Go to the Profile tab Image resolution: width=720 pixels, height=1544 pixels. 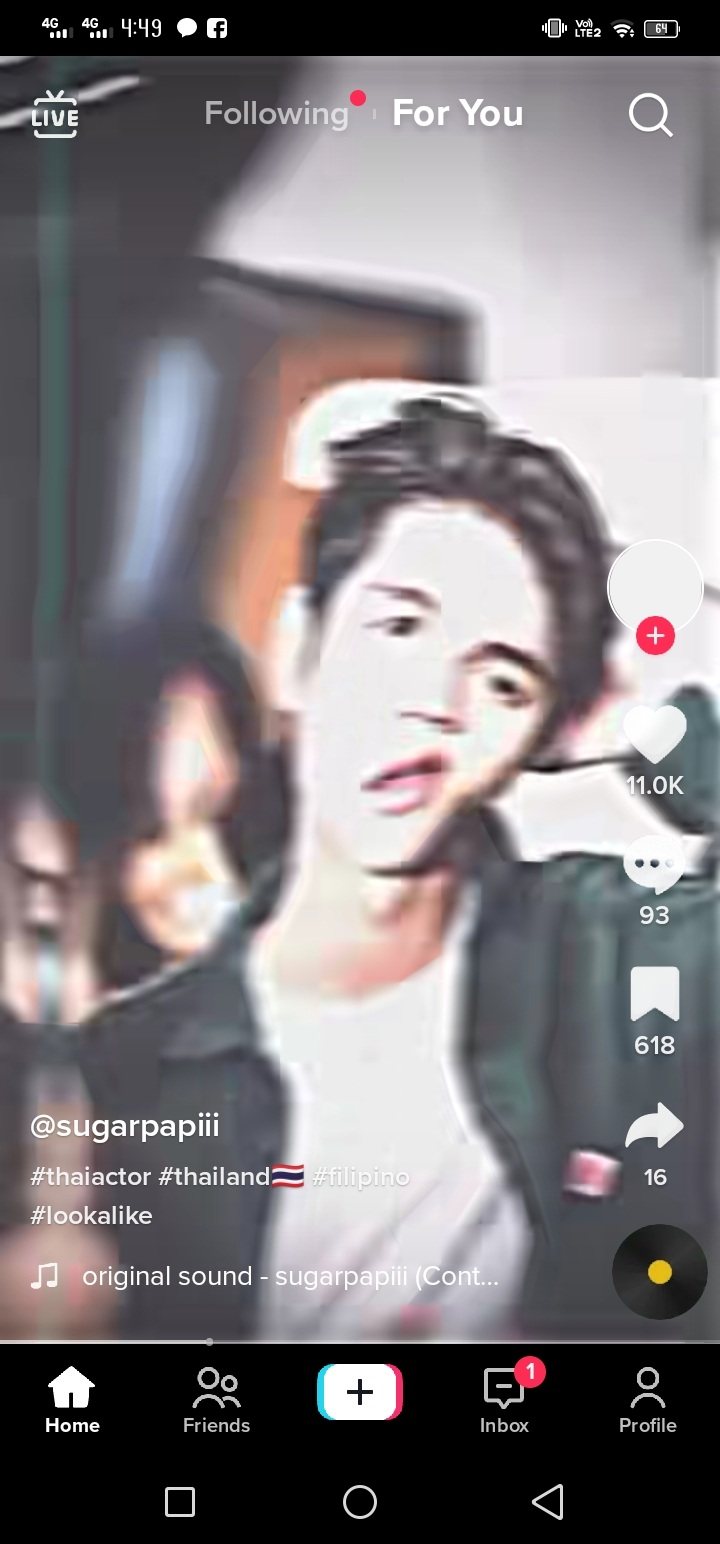point(648,1400)
